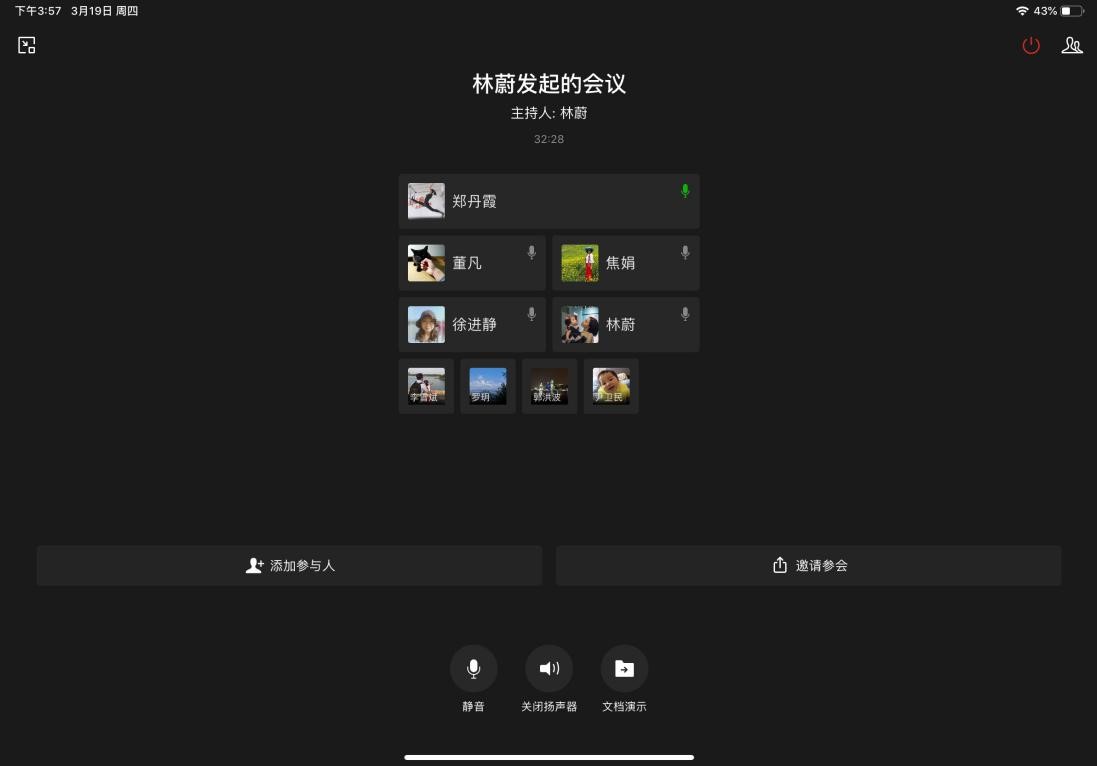The image size is (1097, 766).
Task: Minimize the meeting window
Action: (27, 45)
